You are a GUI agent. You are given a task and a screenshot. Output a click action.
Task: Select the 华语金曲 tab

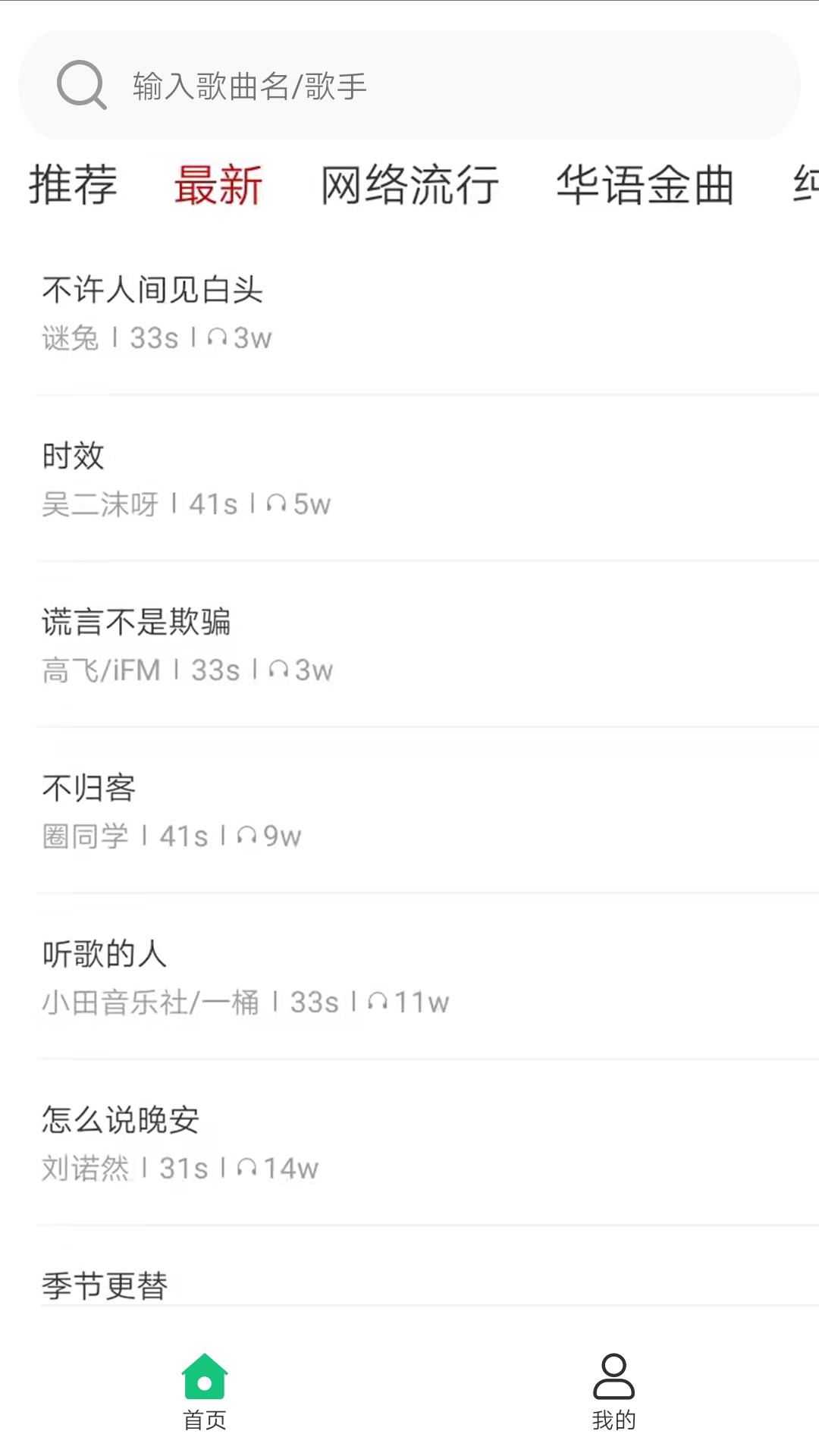pyautogui.click(x=646, y=185)
